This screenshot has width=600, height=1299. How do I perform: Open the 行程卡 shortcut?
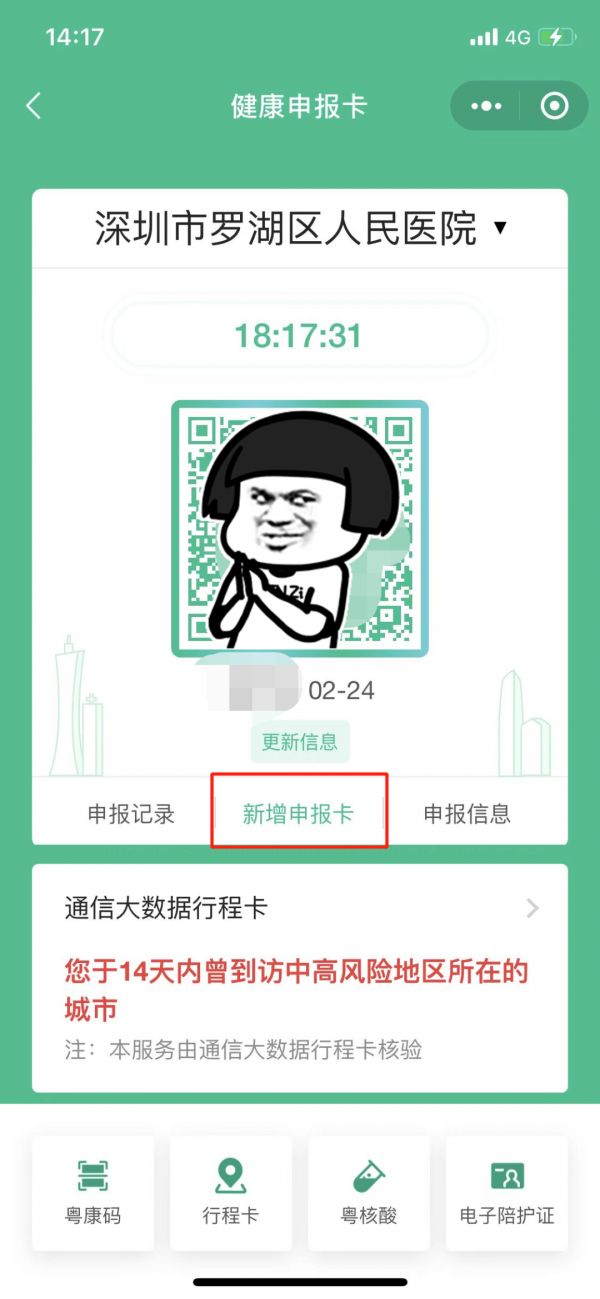tap(231, 1193)
